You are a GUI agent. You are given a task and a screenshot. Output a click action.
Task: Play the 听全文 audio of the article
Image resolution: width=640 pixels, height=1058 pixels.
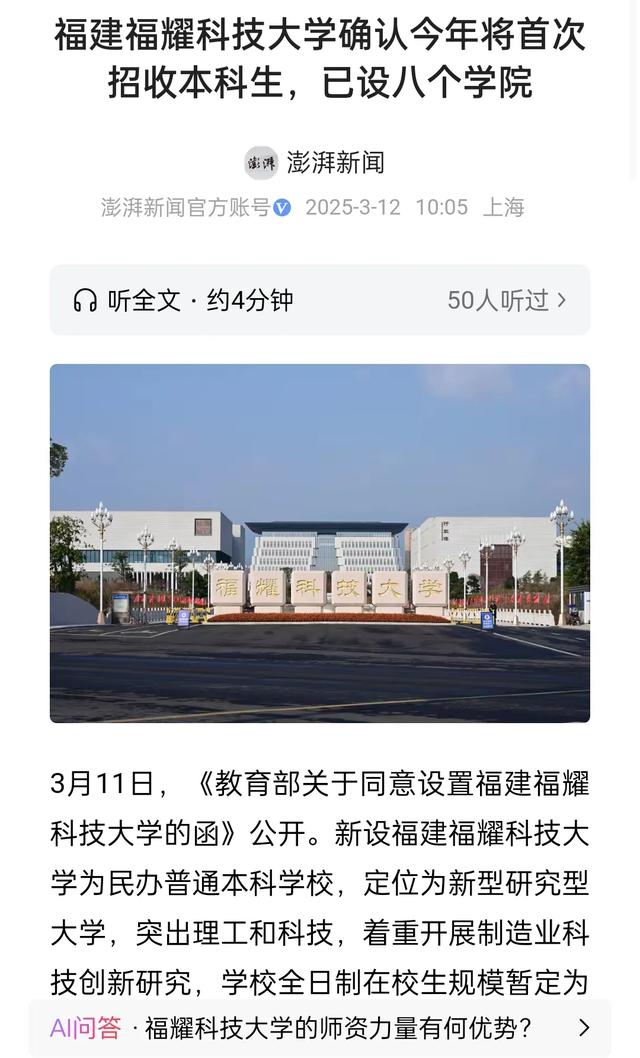(183, 300)
